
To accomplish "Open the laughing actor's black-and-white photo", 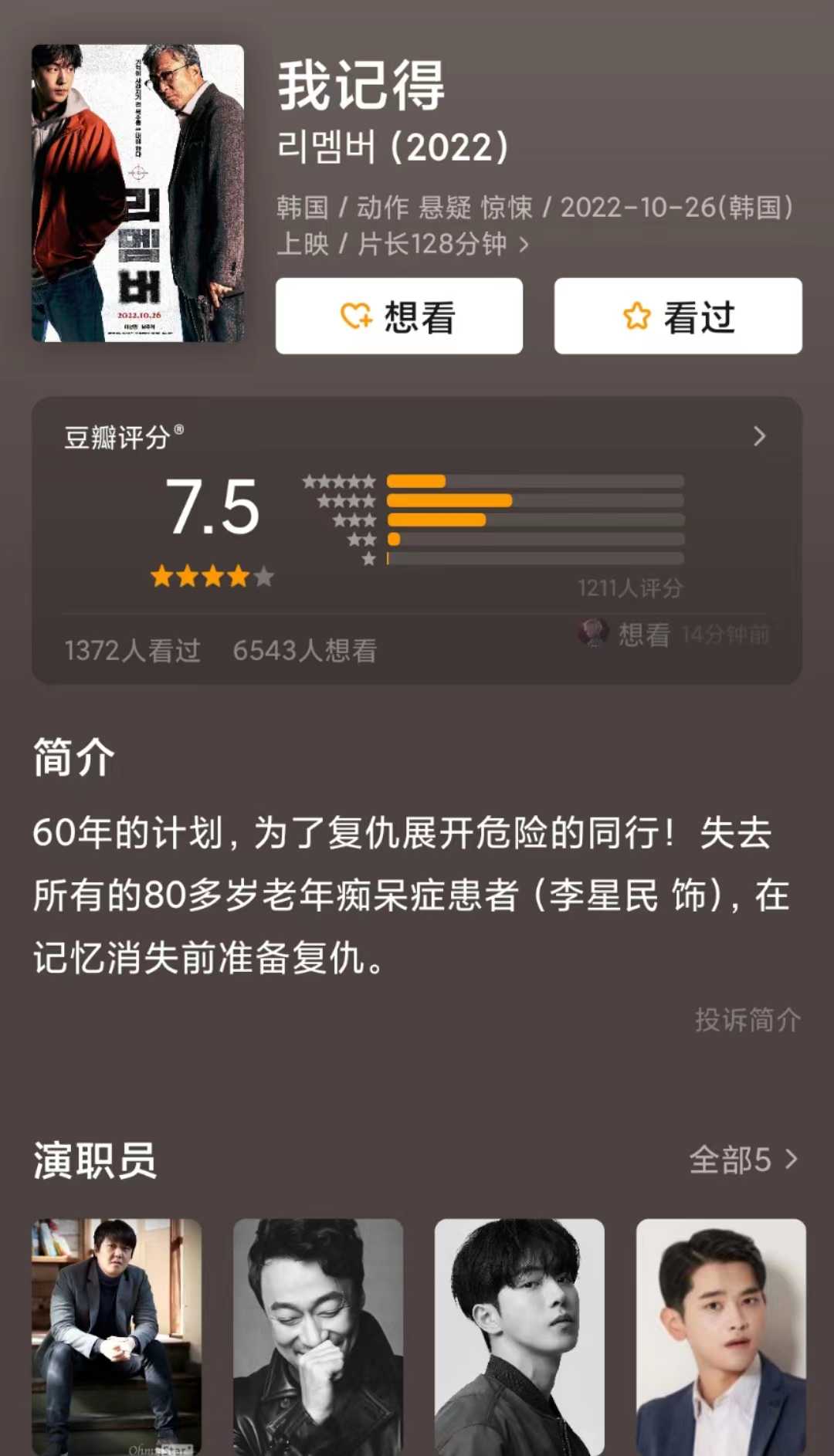I will coord(318,1336).
